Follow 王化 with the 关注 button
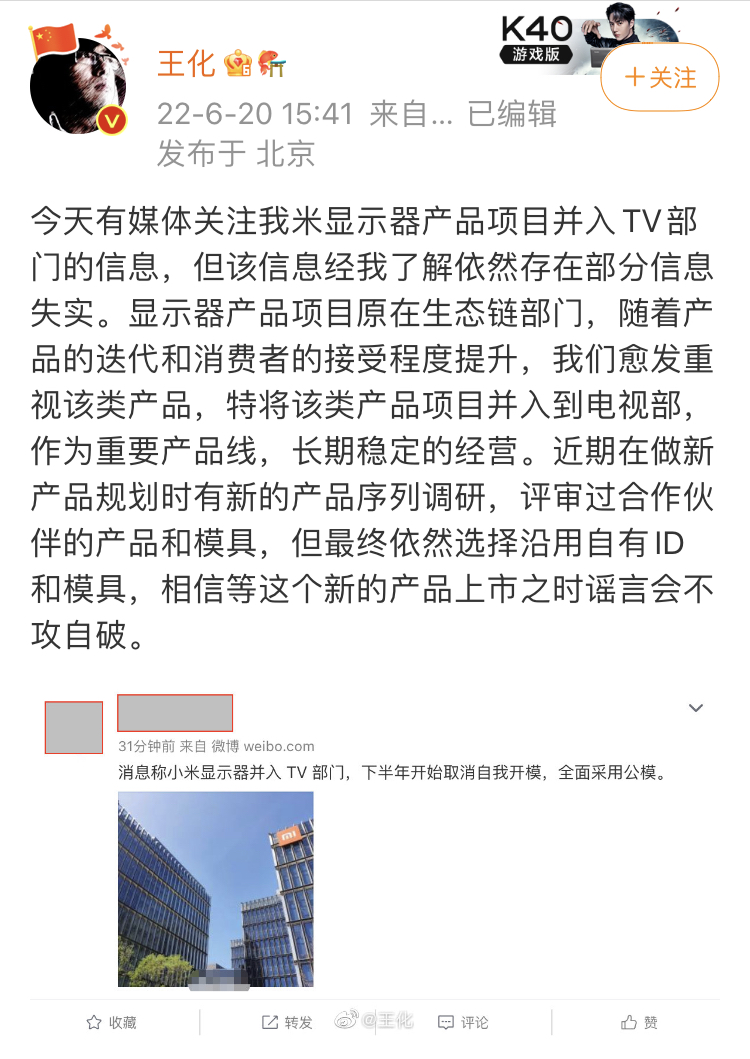750x1059 pixels. (x=660, y=78)
